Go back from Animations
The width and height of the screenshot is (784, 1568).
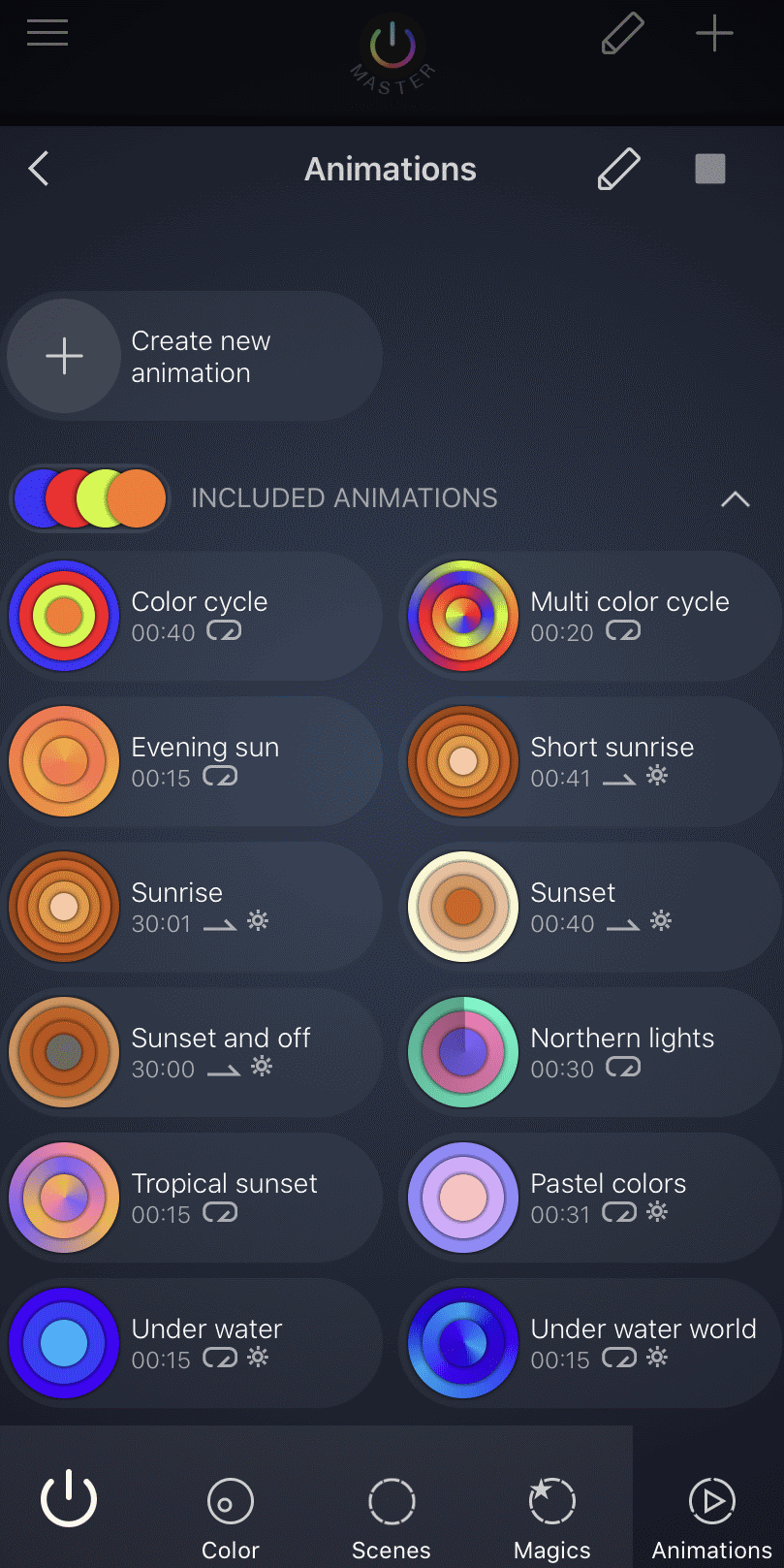pyautogui.click(x=39, y=170)
